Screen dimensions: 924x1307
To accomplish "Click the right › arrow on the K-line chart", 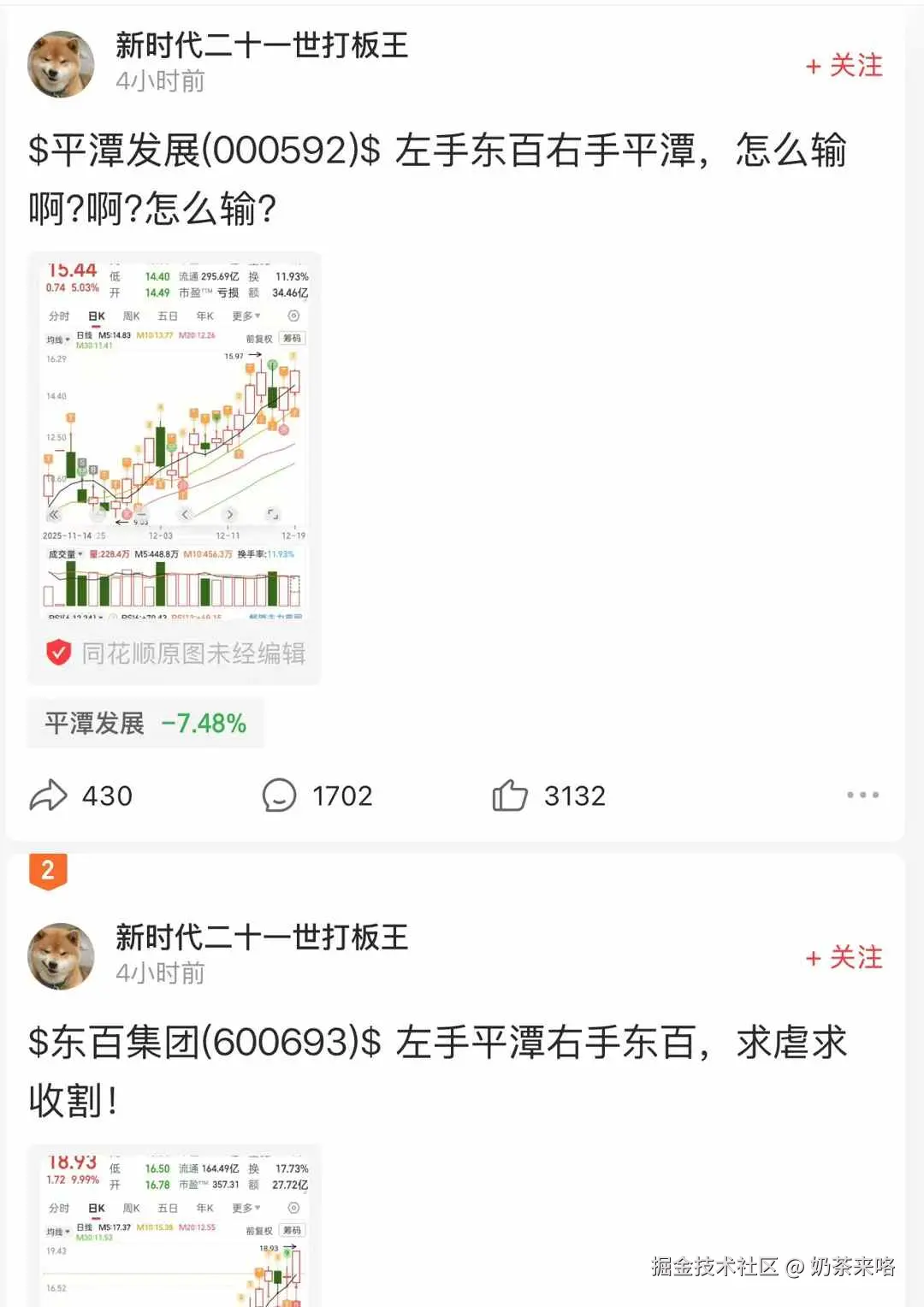I will click(x=229, y=513).
